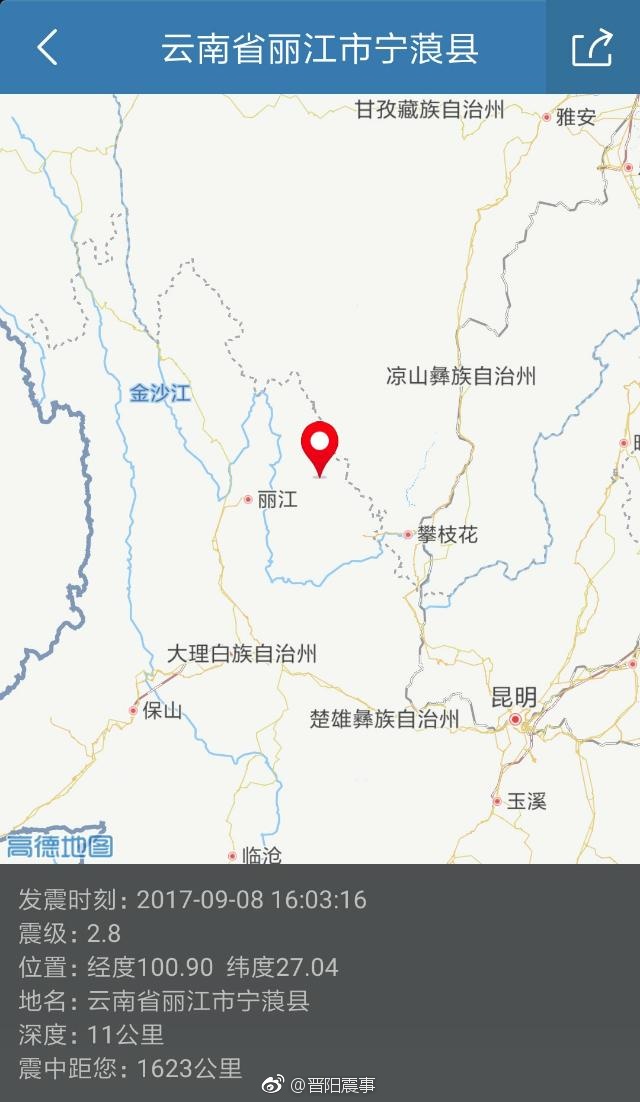The width and height of the screenshot is (640, 1102).
Task: Tap the red epicenter pin on the map
Action: pos(320,445)
